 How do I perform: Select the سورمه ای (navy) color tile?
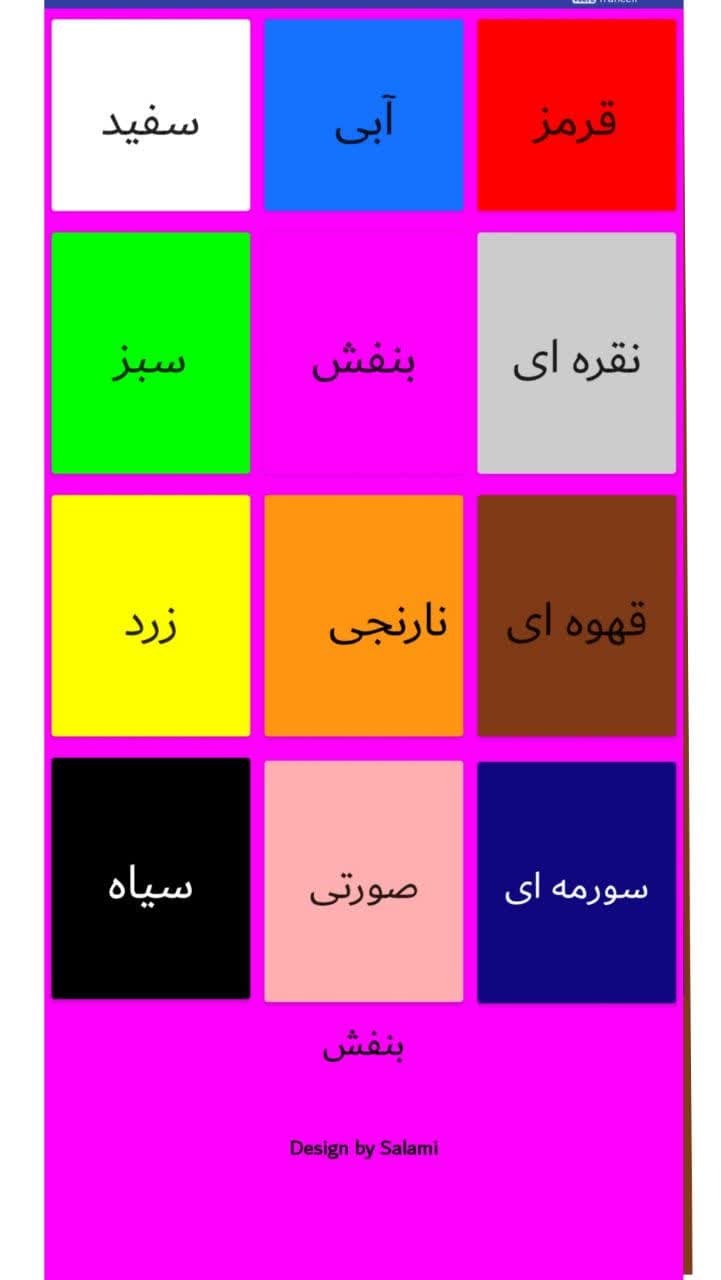tap(578, 880)
